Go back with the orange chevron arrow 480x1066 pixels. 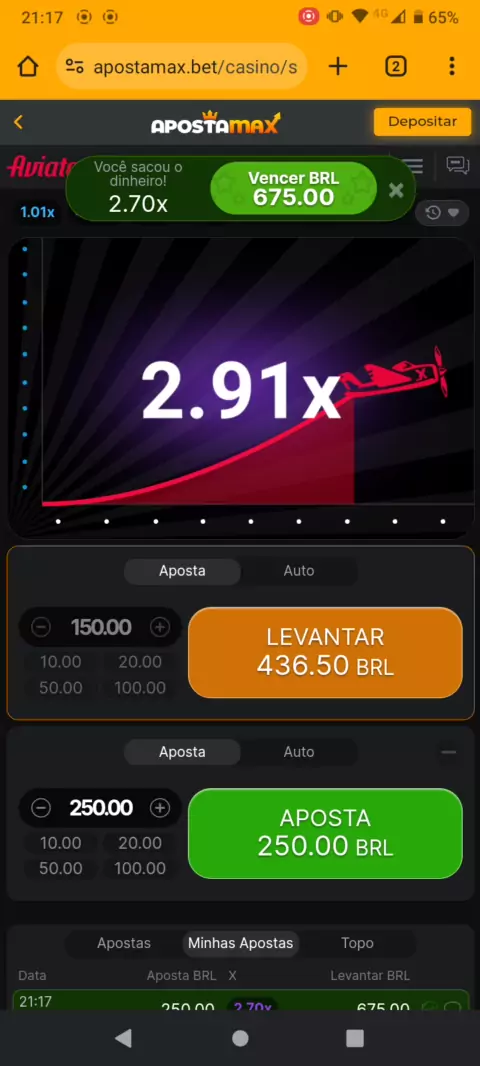click(18, 122)
